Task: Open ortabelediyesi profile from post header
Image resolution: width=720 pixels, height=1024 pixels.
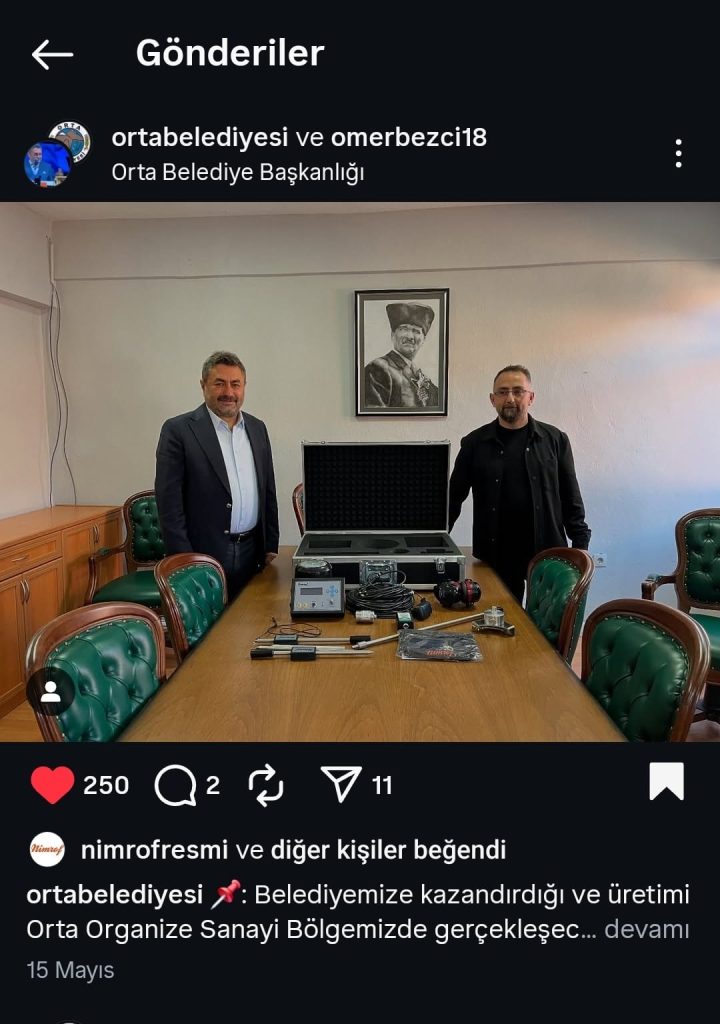Action: point(199,137)
